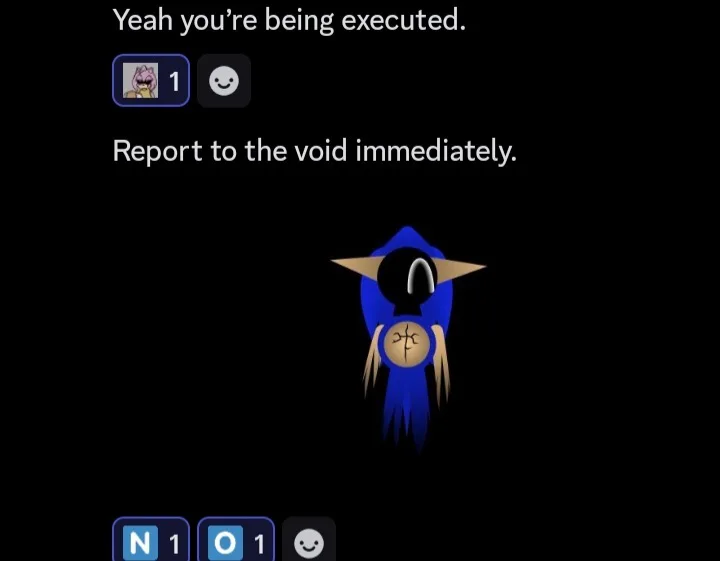Image resolution: width=720 pixels, height=561 pixels.
Task: Tap the avatar emoji reaction under the first message
Action: pyautogui.click(x=151, y=82)
